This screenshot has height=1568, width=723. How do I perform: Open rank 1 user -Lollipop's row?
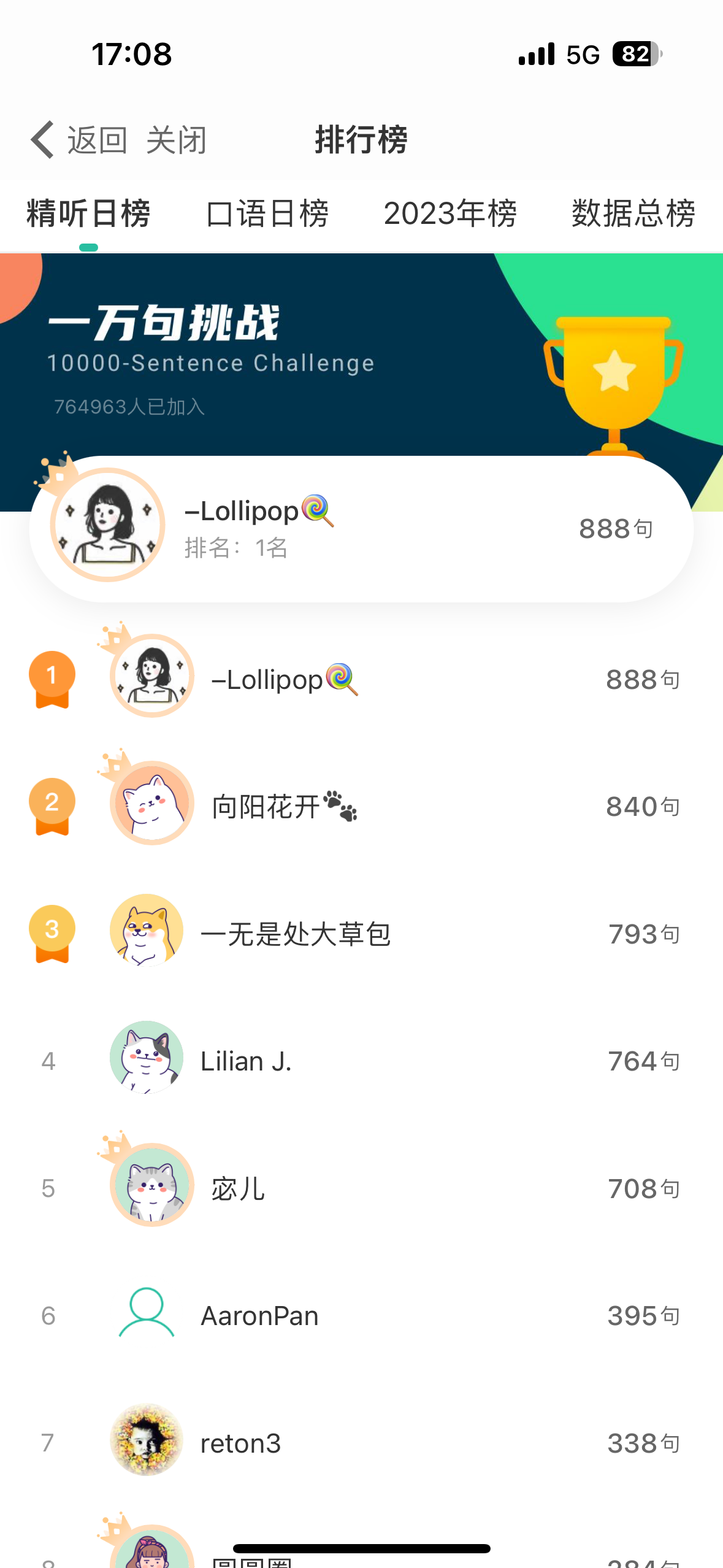361,679
